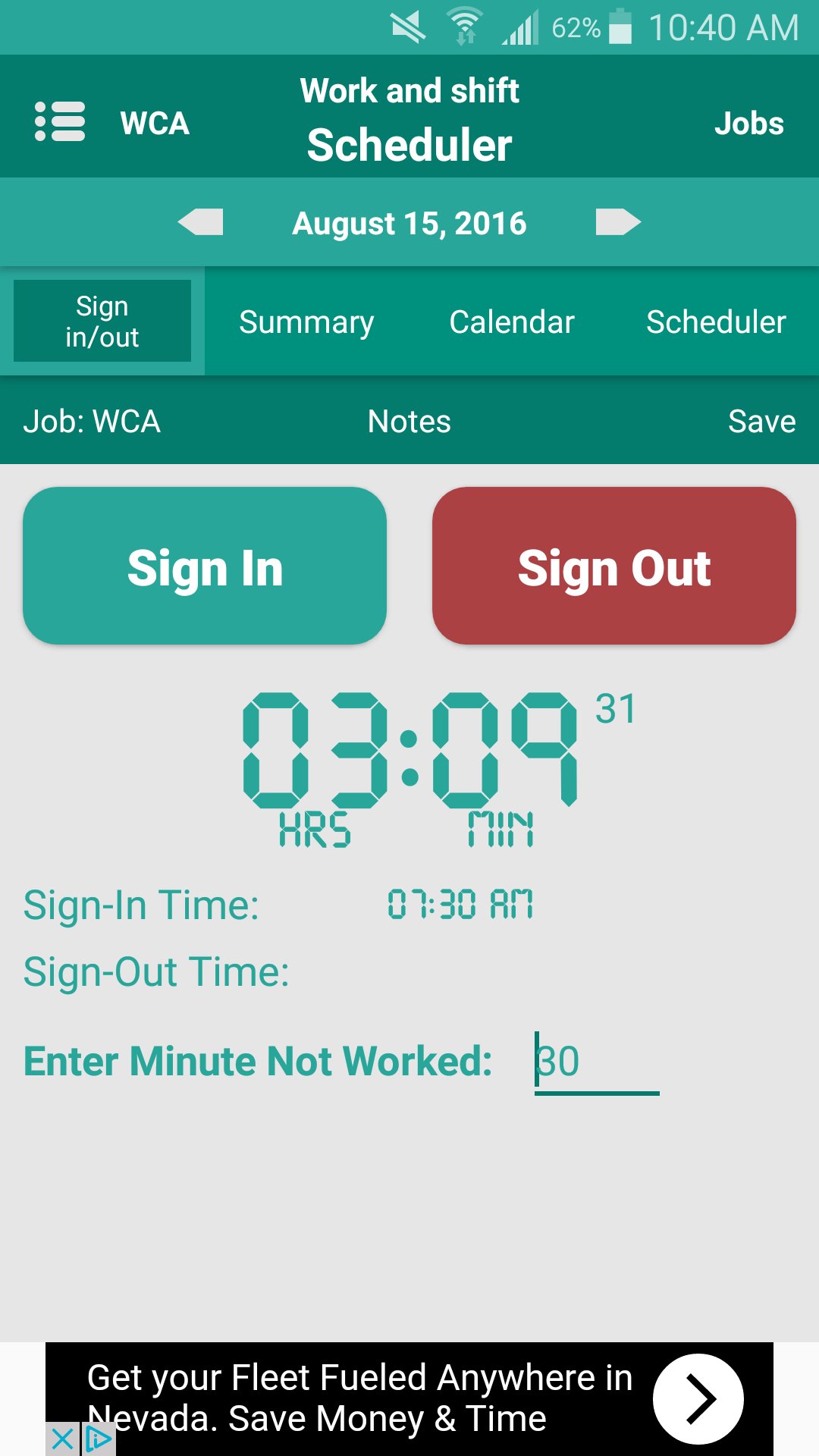Tap the Wi-Fi status icon
This screenshot has height=1456, width=819.
466,25
